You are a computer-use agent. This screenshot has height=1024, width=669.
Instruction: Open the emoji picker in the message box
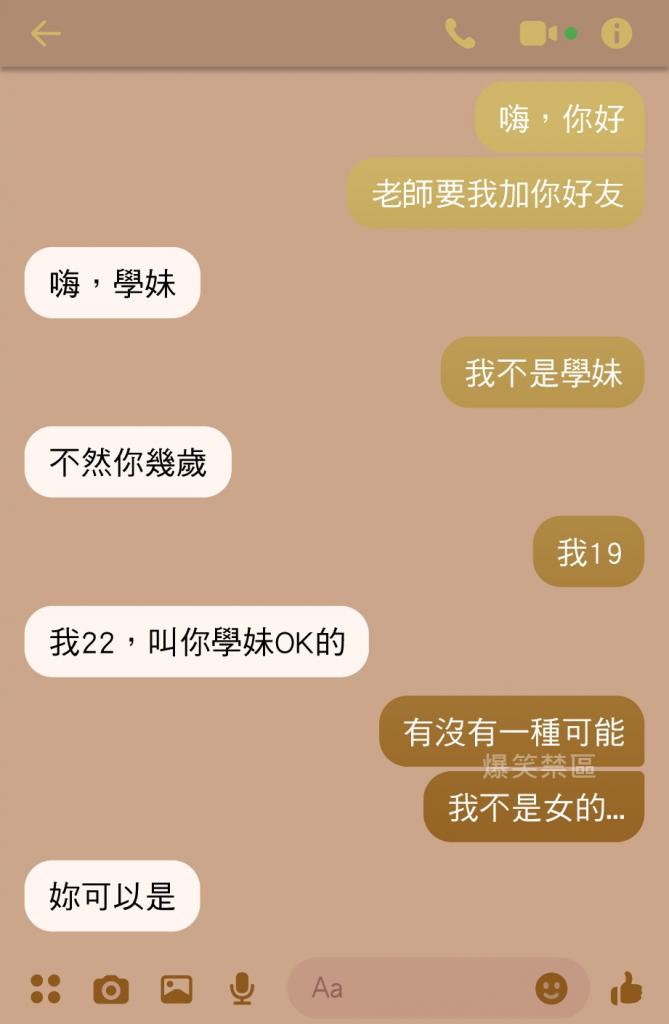coord(551,988)
